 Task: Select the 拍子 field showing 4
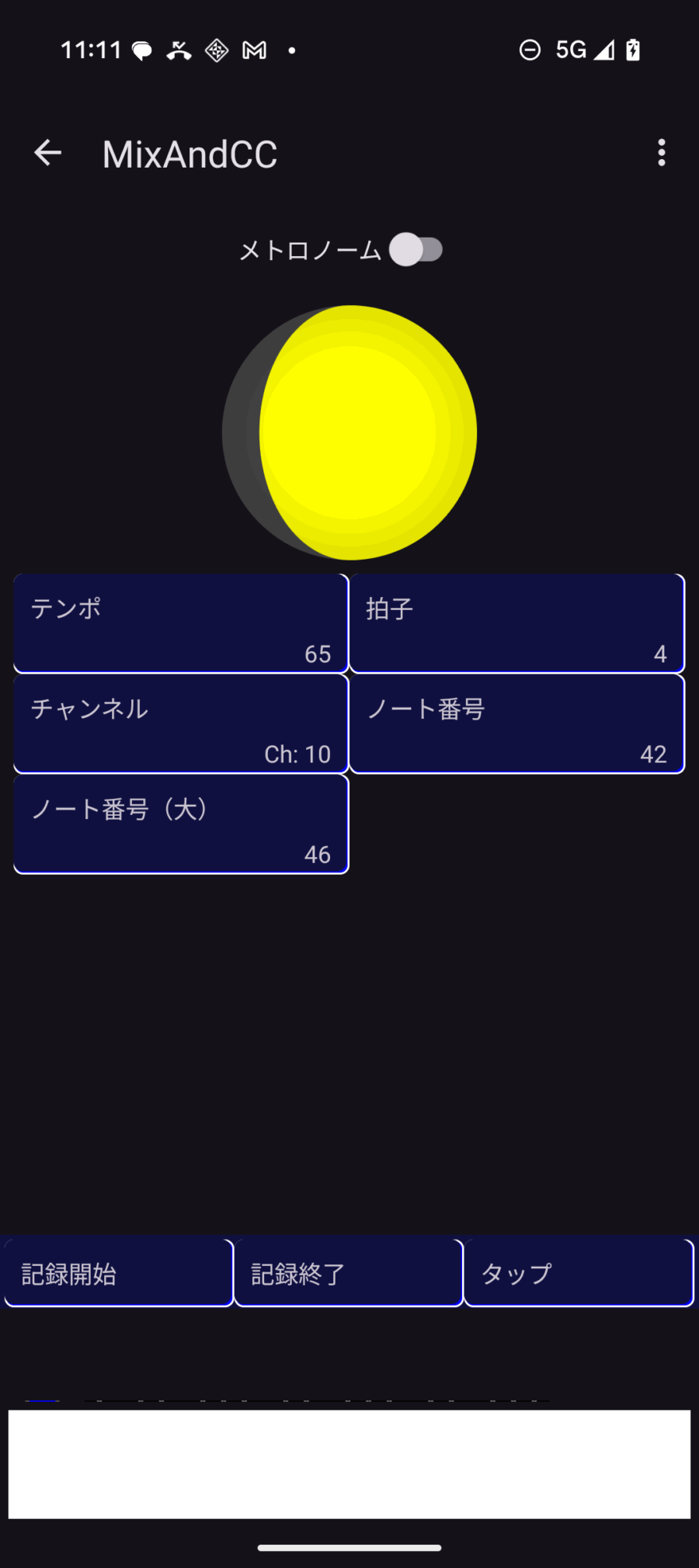tap(517, 622)
